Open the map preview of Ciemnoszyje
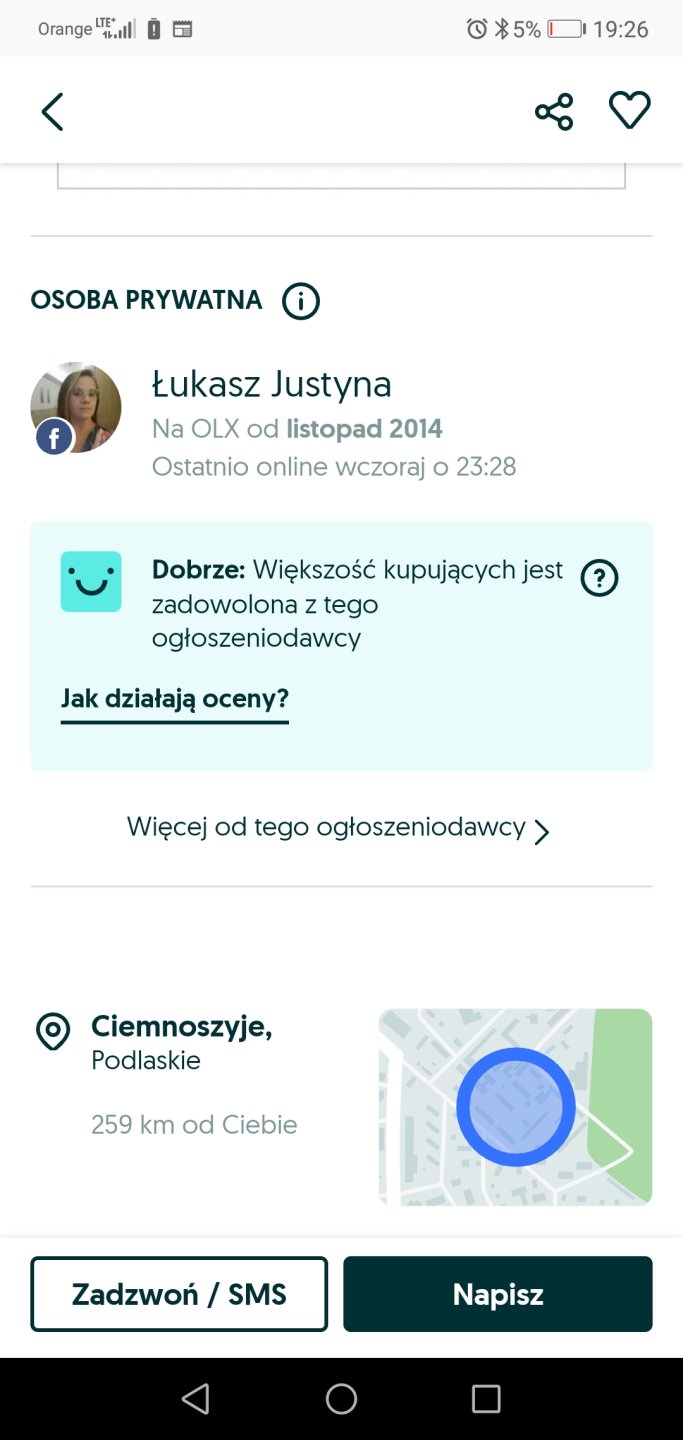This screenshot has width=683, height=1440. [515, 1106]
